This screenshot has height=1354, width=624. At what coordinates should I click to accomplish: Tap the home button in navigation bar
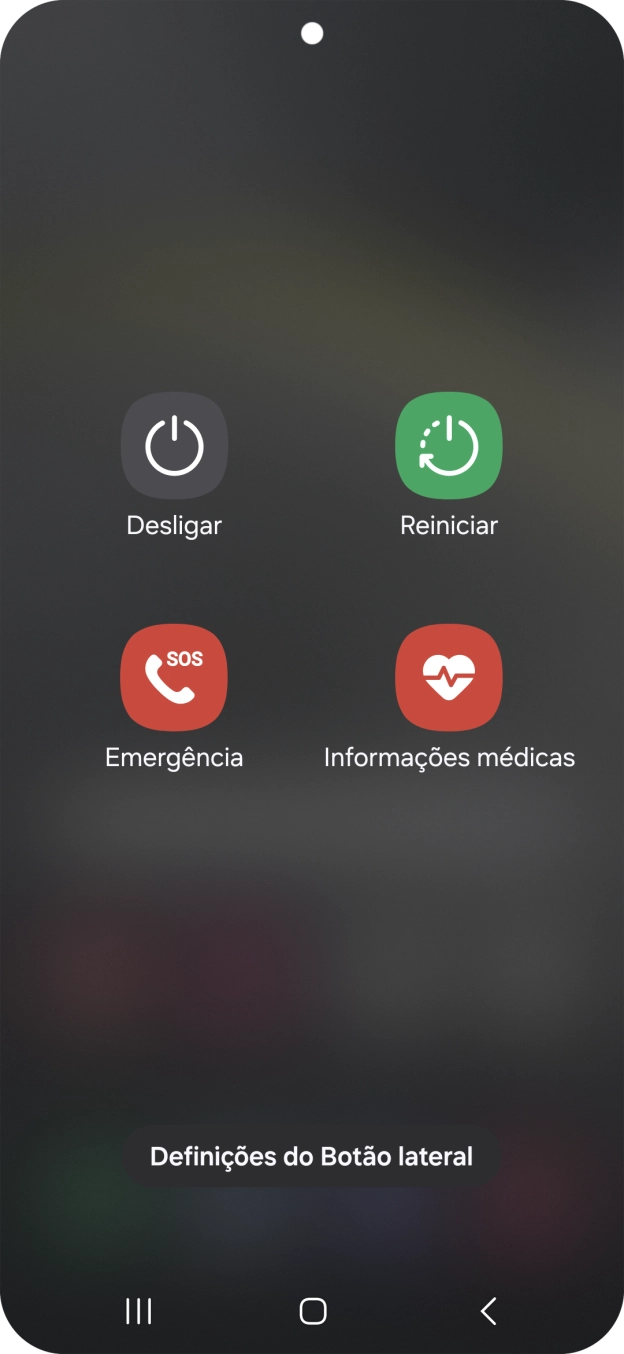313,1311
